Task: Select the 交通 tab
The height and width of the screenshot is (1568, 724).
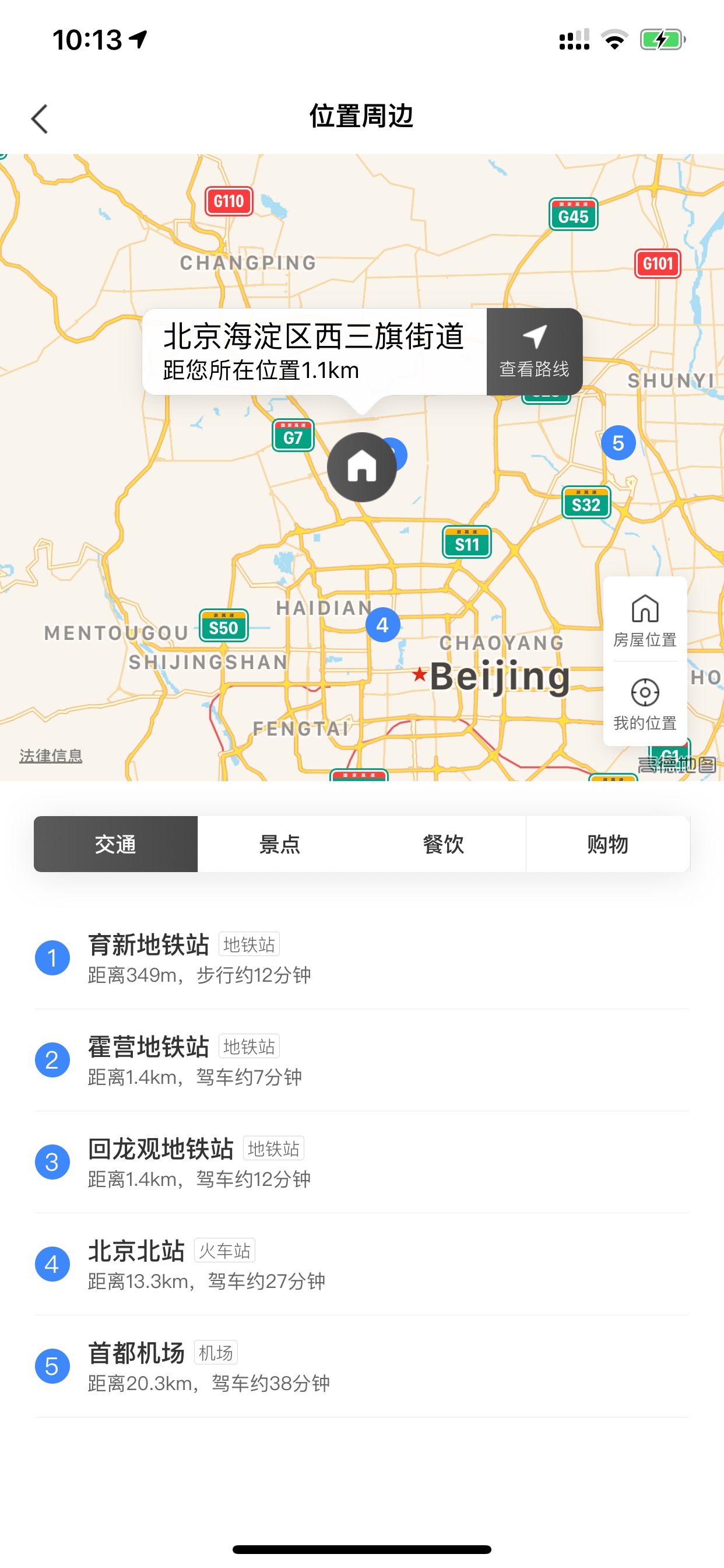Action: tap(115, 843)
